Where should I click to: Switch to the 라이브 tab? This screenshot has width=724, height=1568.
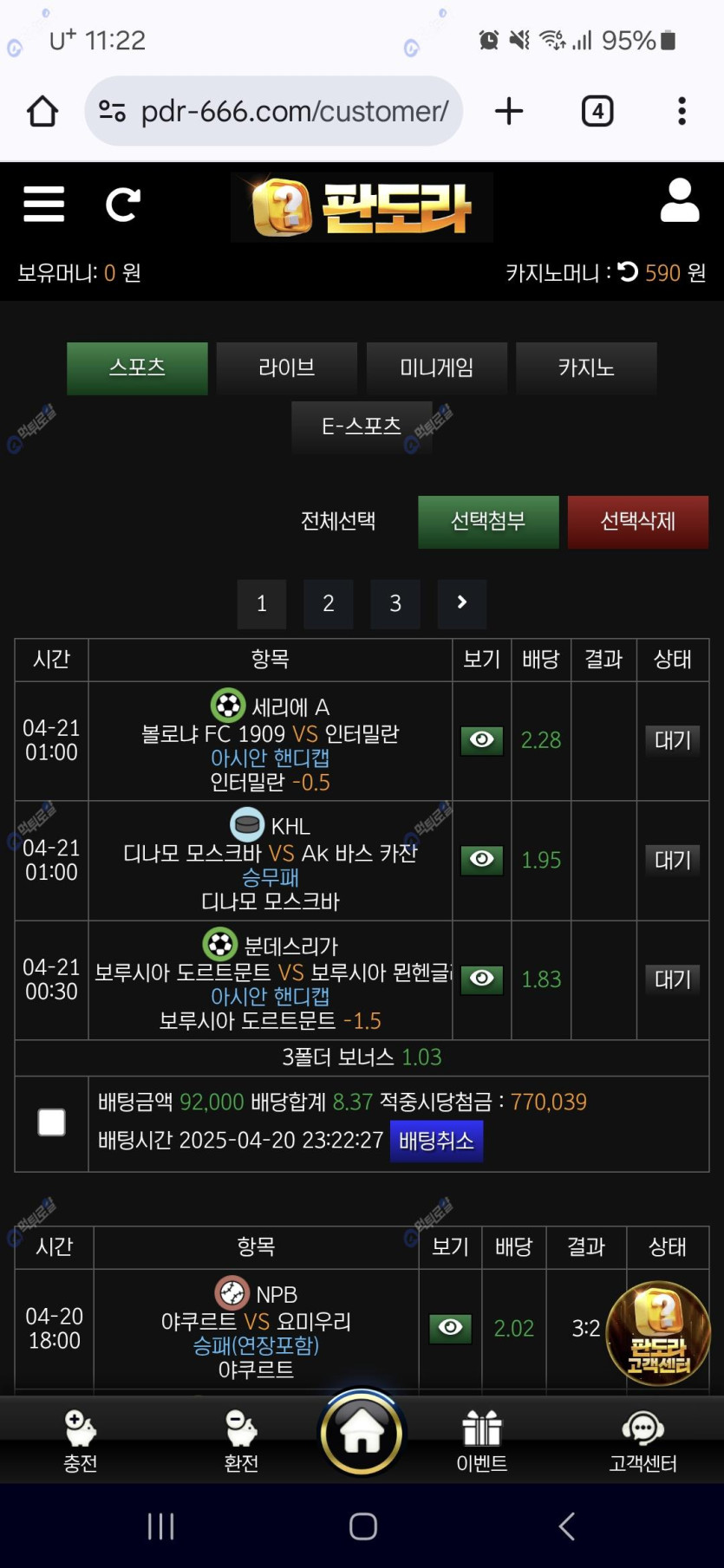click(x=286, y=368)
